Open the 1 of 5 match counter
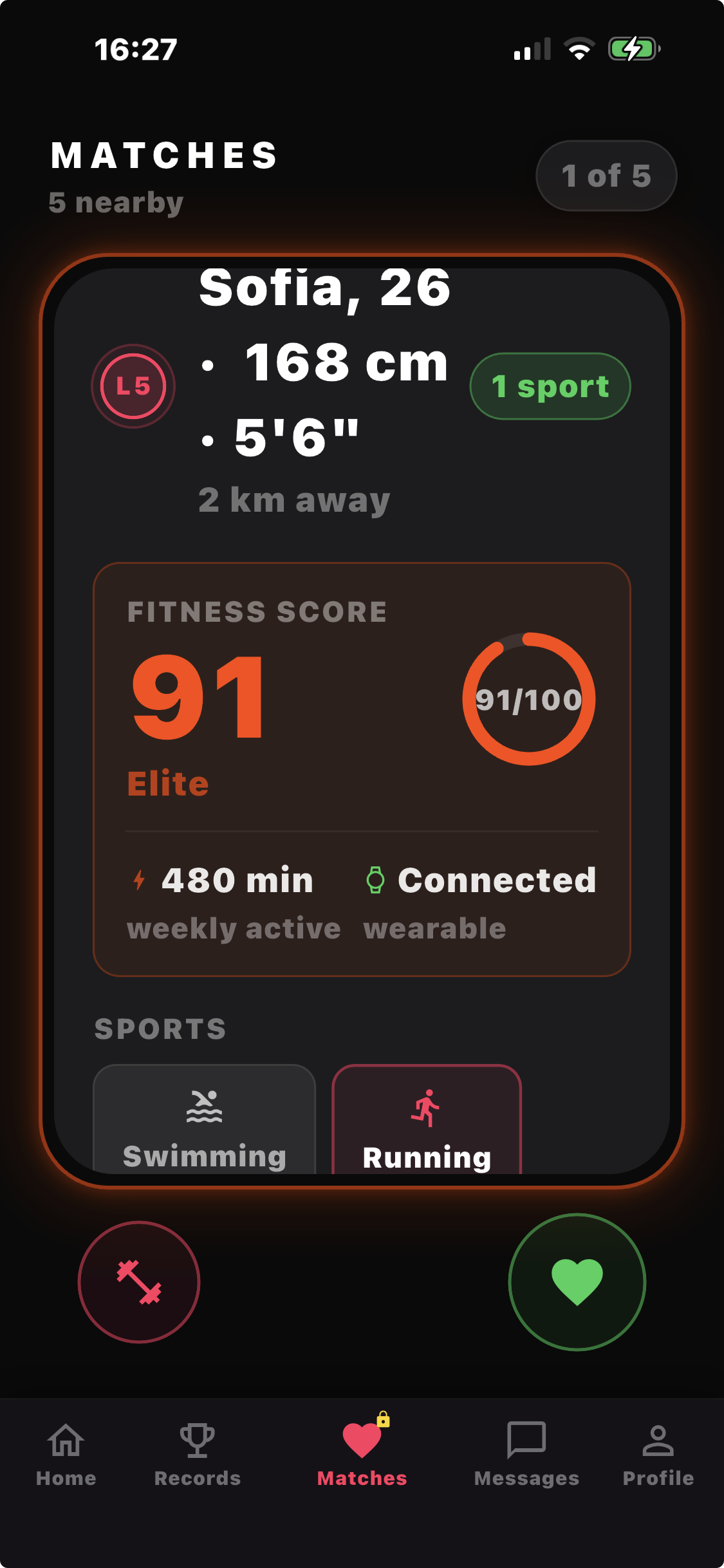Screen dimensions: 724x1568 tap(606, 175)
